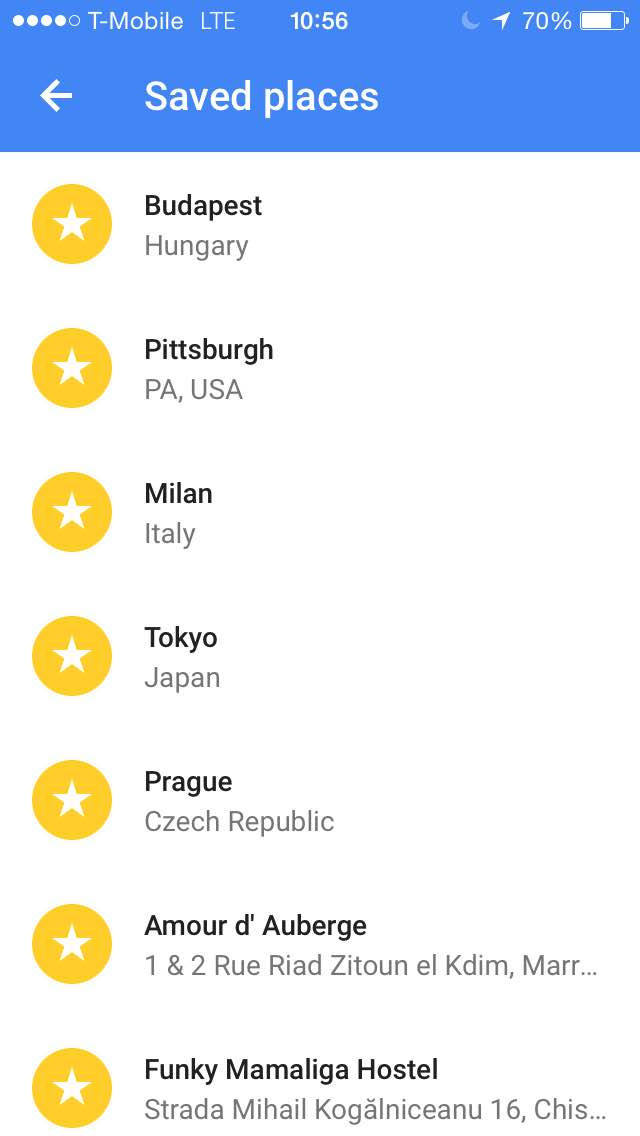The image size is (640, 1136).
Task: Open the saved place Budapest
Action: (x=320, y=224)
